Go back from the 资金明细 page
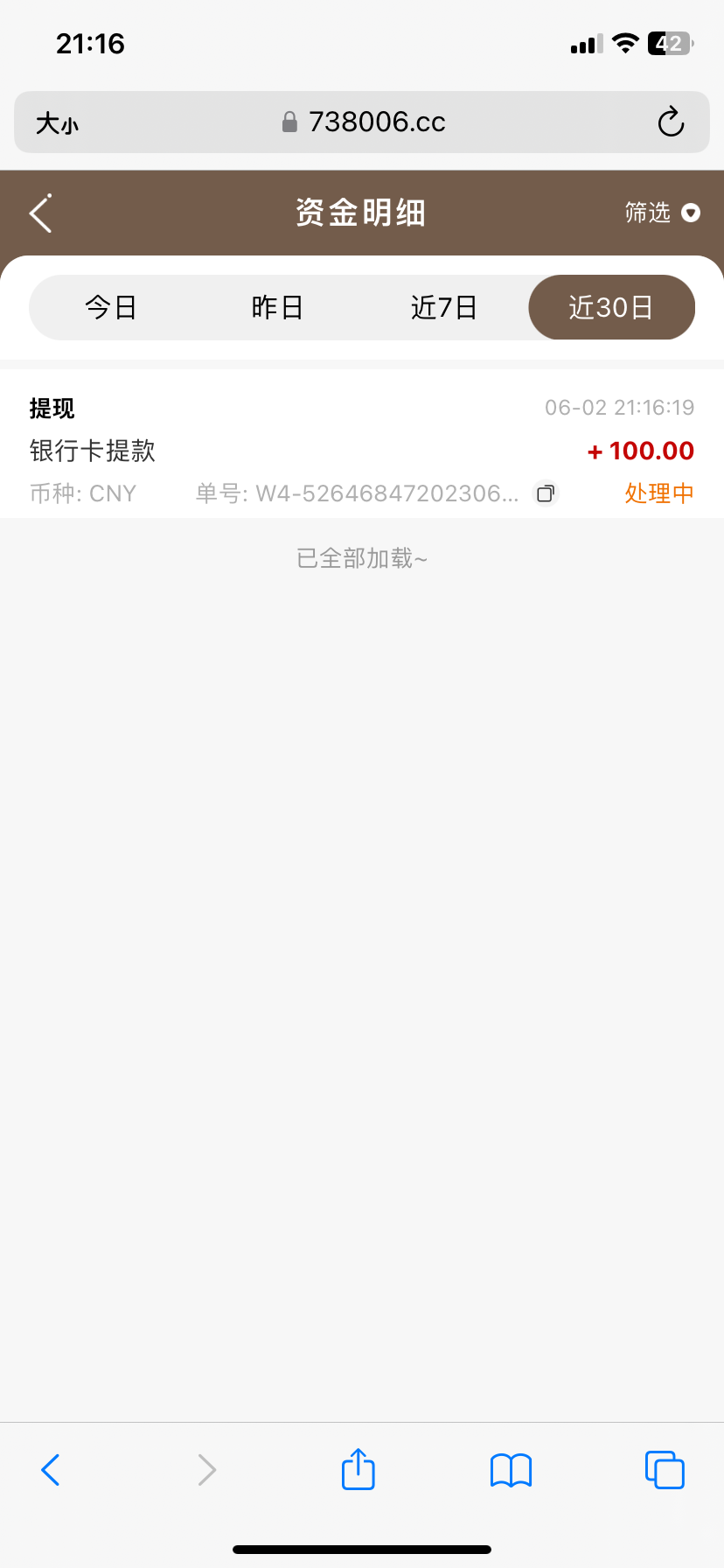 tap(41, 213)
